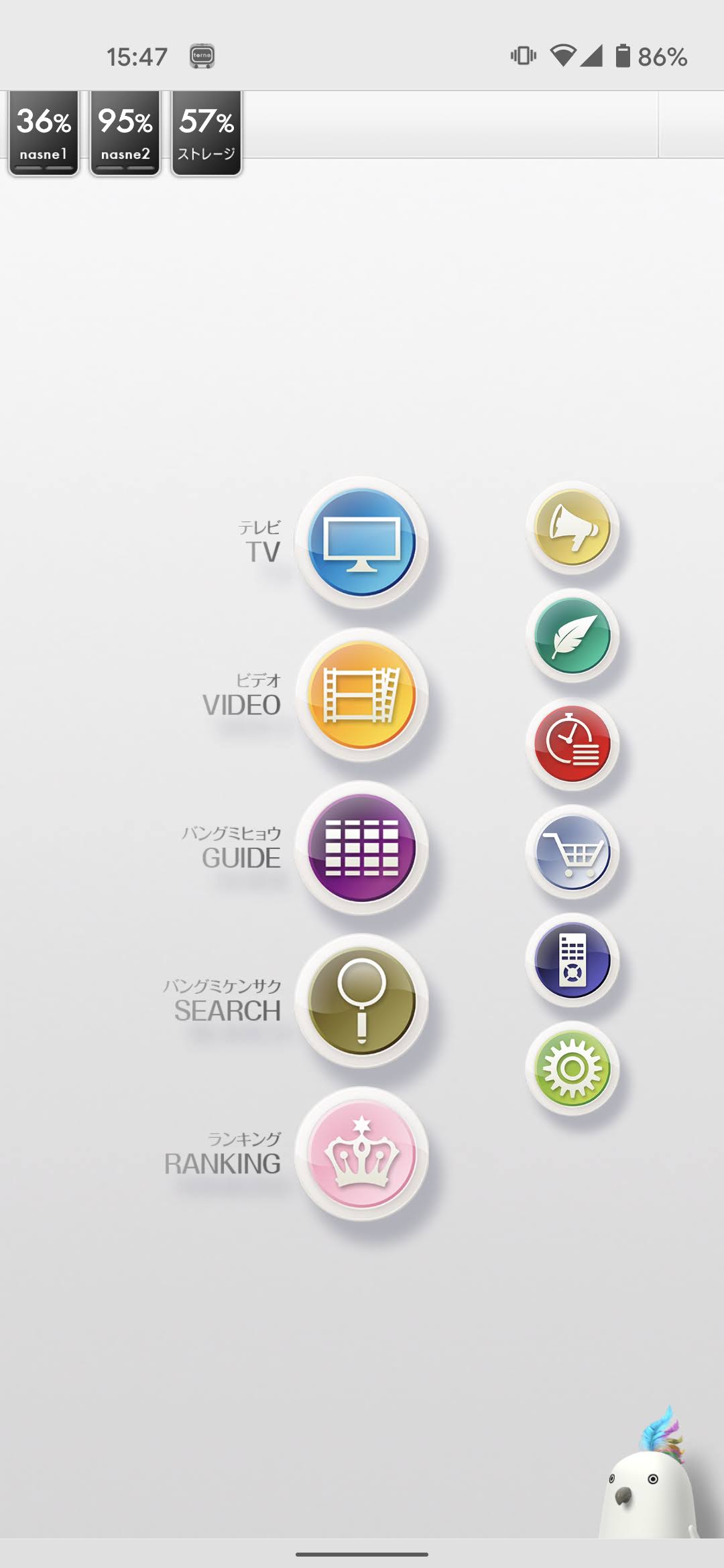Open the program GUIDE
Viewport: 724px width, 1568px height.
362,848
